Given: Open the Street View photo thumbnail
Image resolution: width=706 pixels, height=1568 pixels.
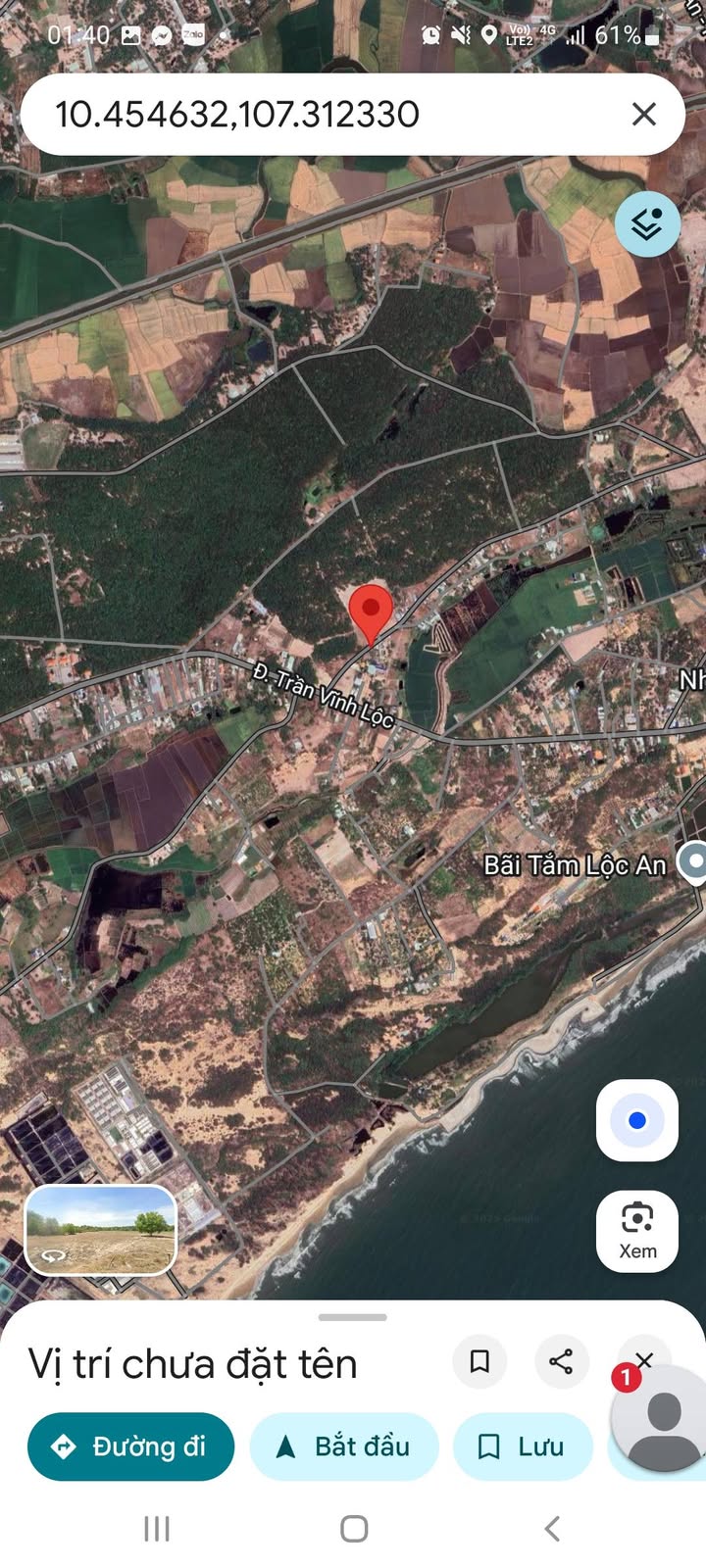Looking at the screenshot, I should point(100,1230).
